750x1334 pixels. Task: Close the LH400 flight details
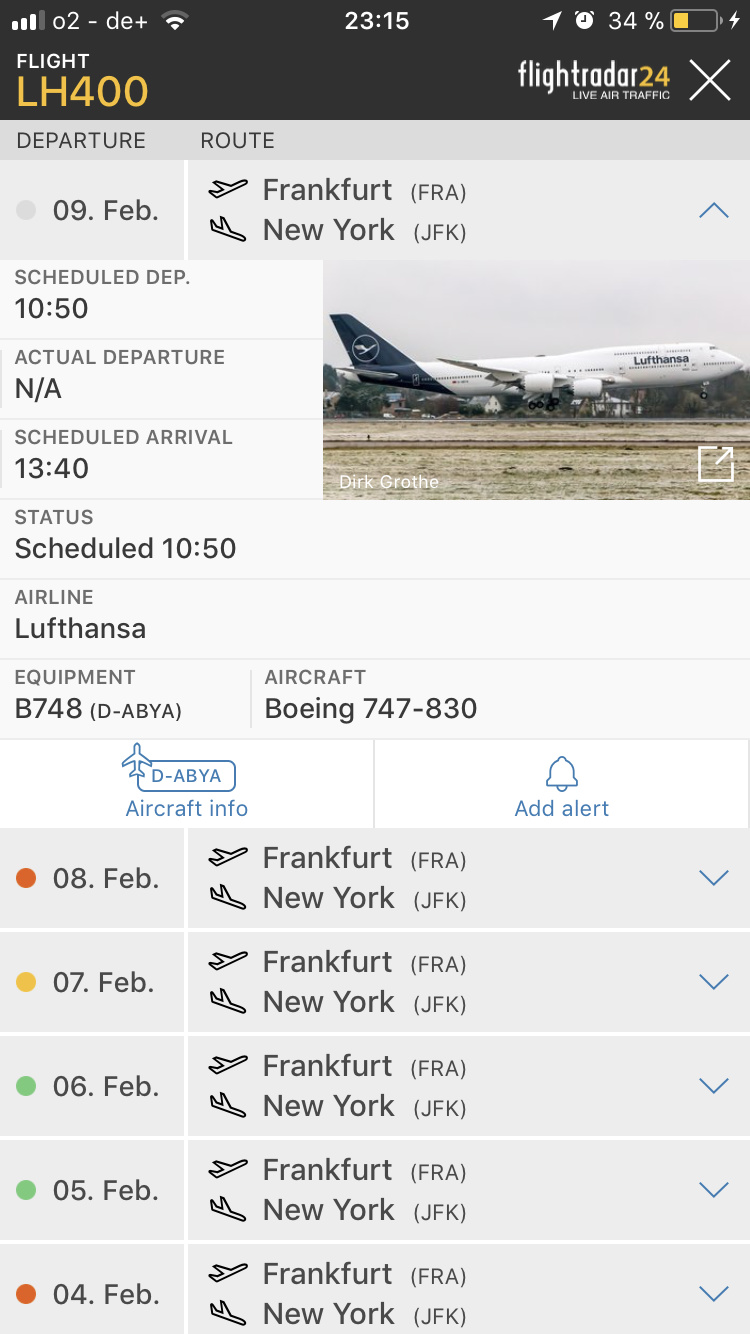710,80
